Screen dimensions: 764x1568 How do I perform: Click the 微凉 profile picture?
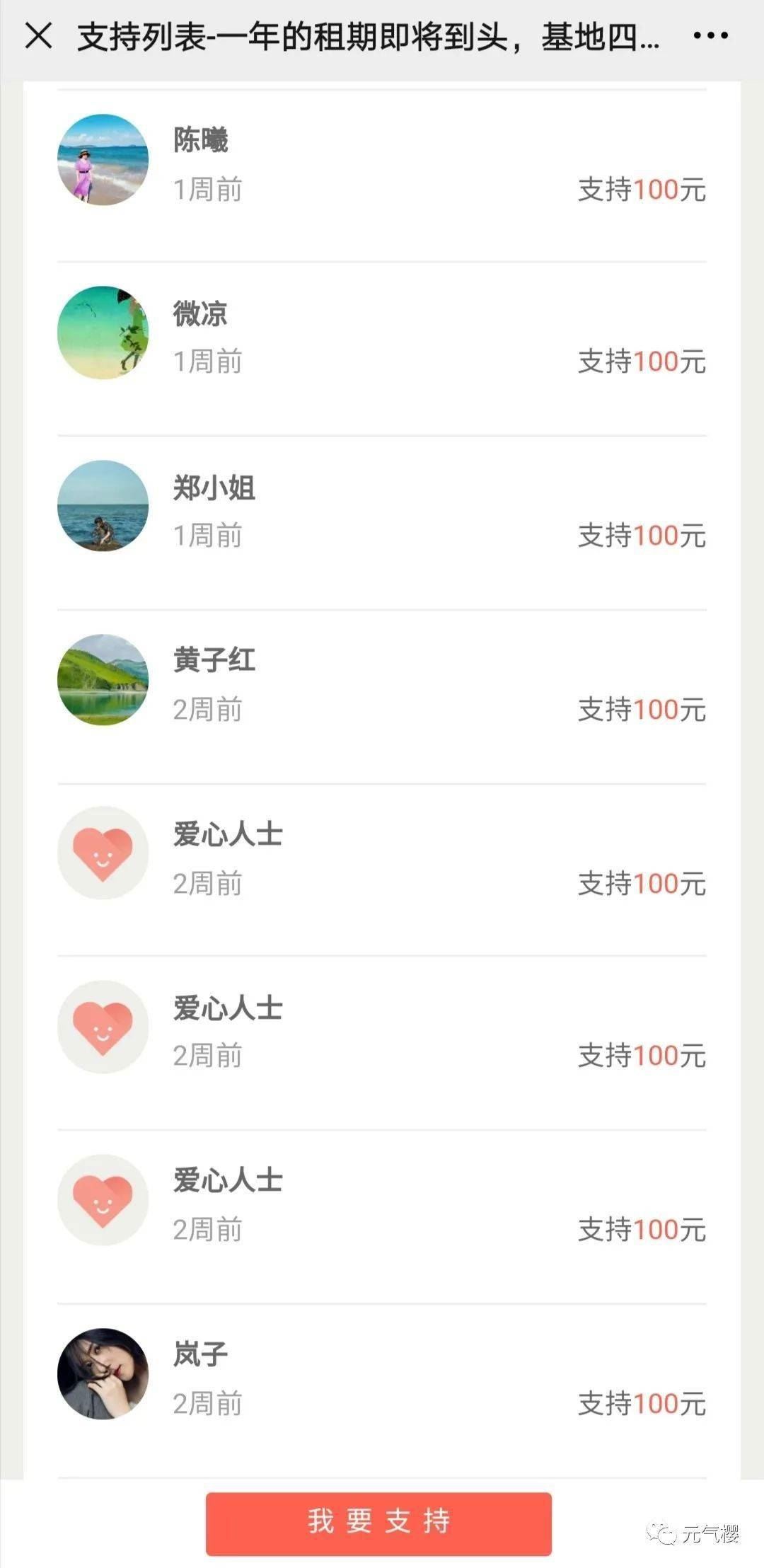[x=103, y=333]
